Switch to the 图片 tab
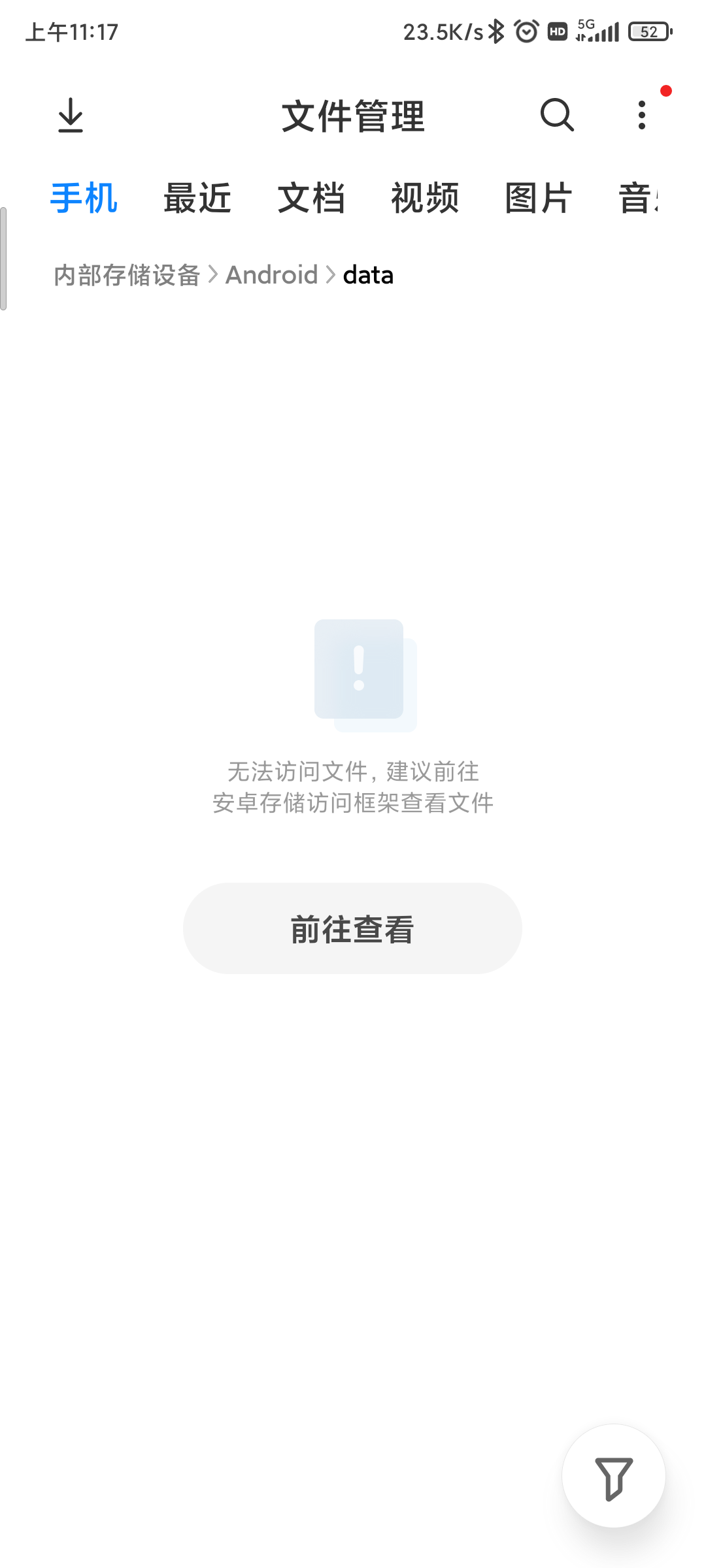Viewport: 706px width, 1568px height. pyautogui.click(x=539, y=198)
